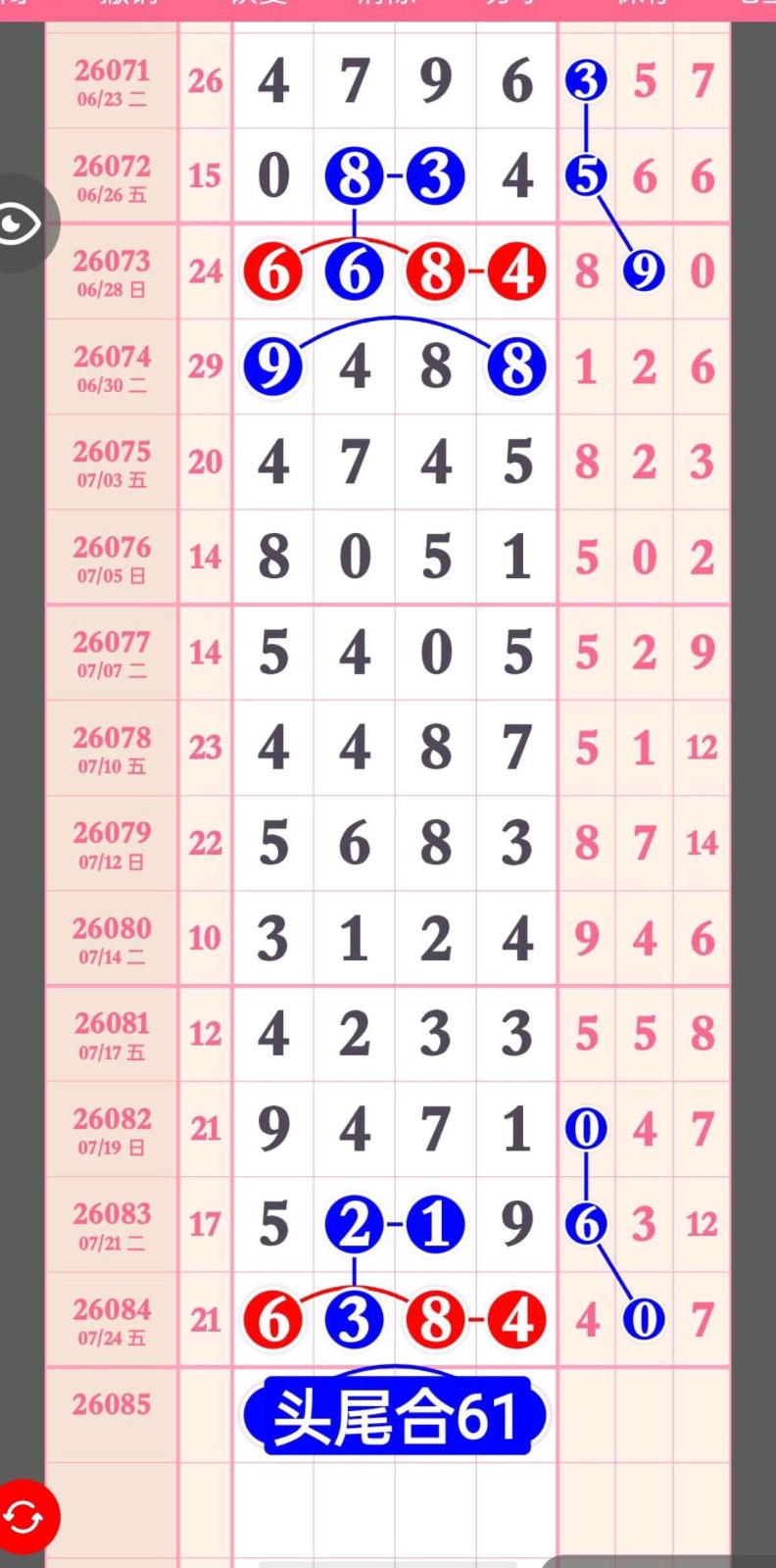Toggle the eye visibility icon
The image size is (776, 1568).
20,224
